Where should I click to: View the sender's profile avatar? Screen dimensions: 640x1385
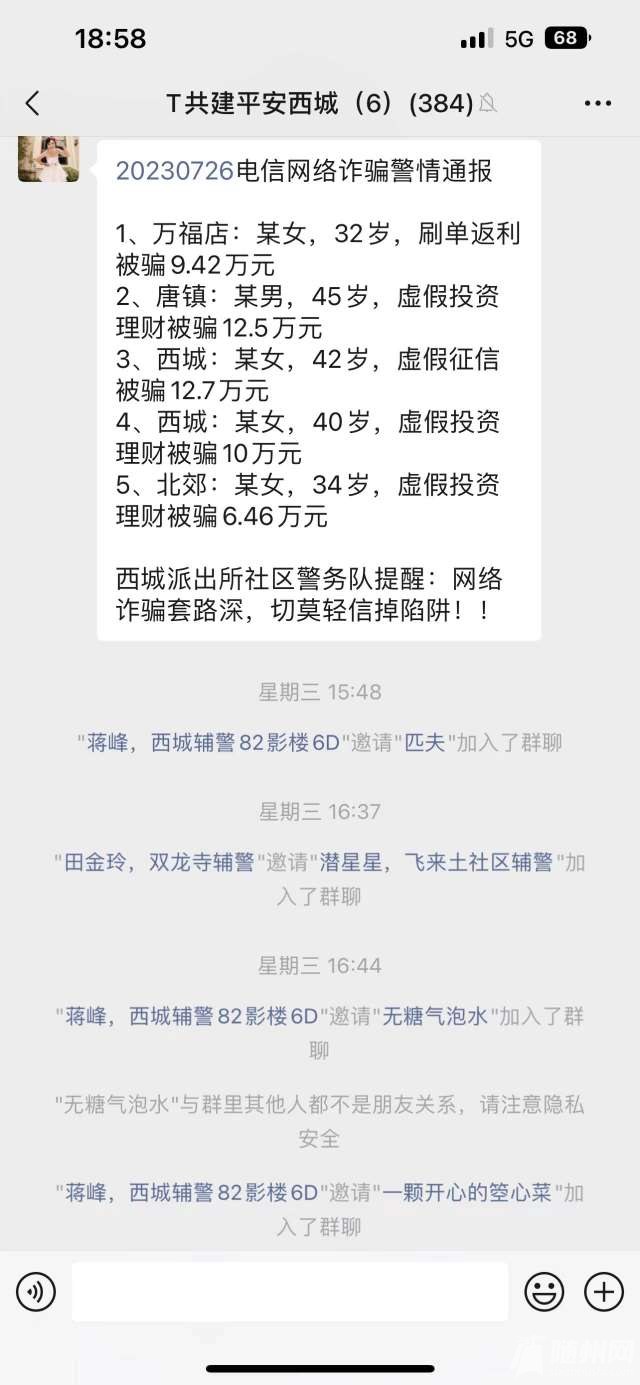click(x=48, y=160)
